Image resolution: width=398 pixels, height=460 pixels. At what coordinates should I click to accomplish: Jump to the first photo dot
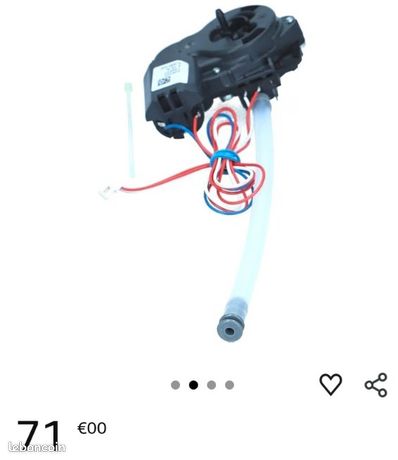(x=175, y=385)
